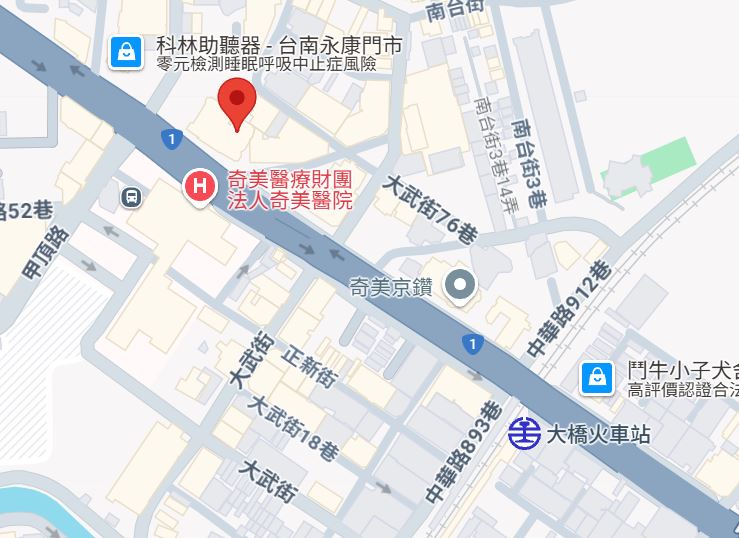Viewport: 739px width, 538px height.
Task: Open the 鬥牛小子犬舍 shop marker
Action: coord(596,378)
